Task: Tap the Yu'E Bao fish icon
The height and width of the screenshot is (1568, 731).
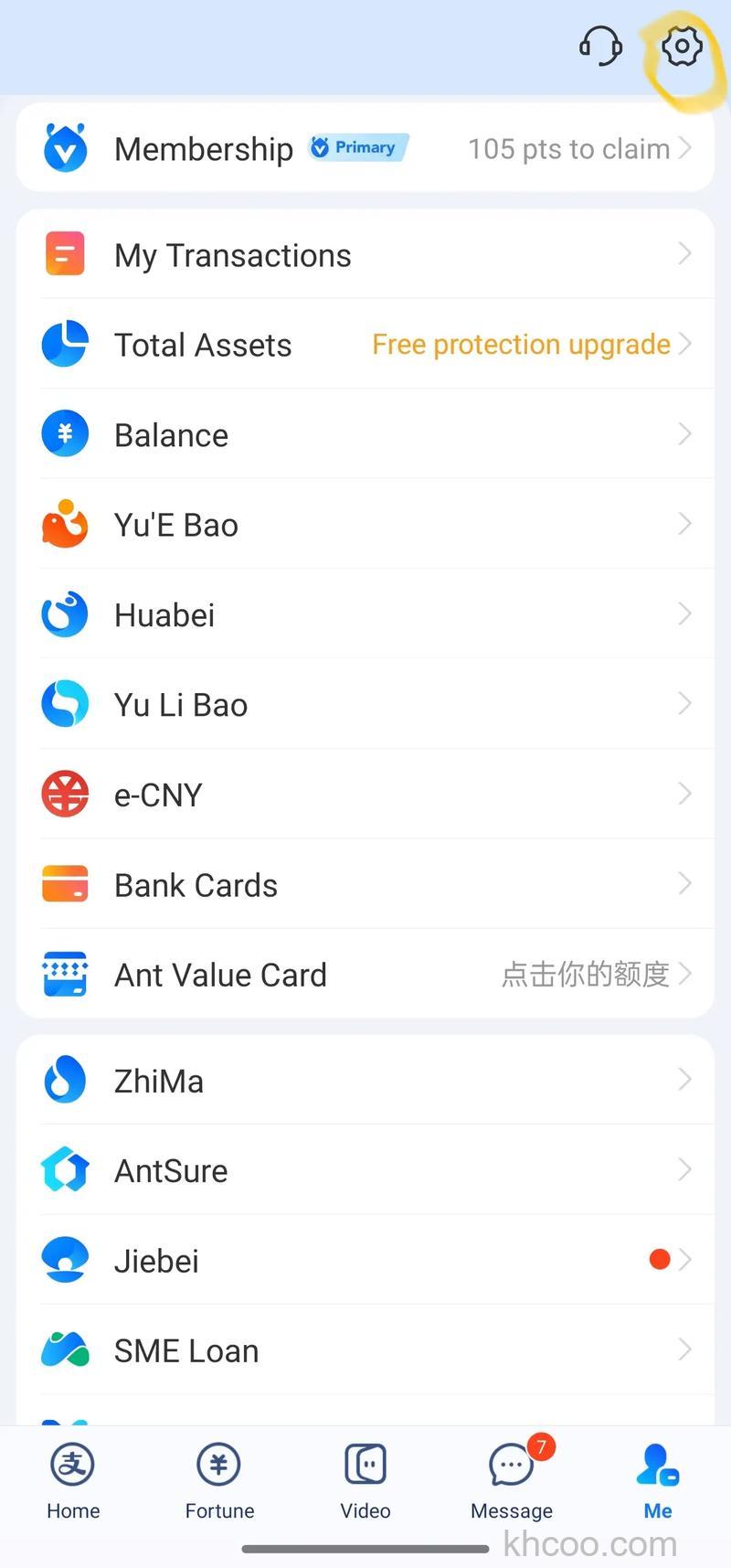Action: pos(64,524)
